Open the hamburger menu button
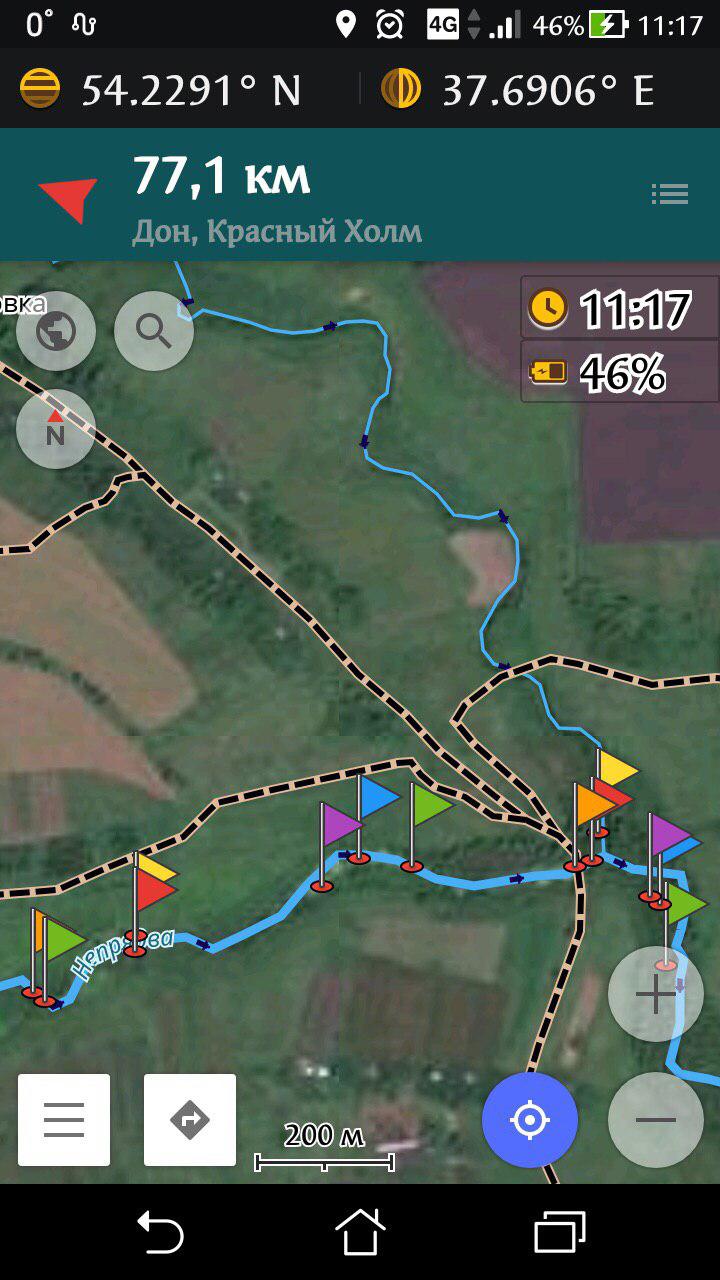 coord(64,1120)
